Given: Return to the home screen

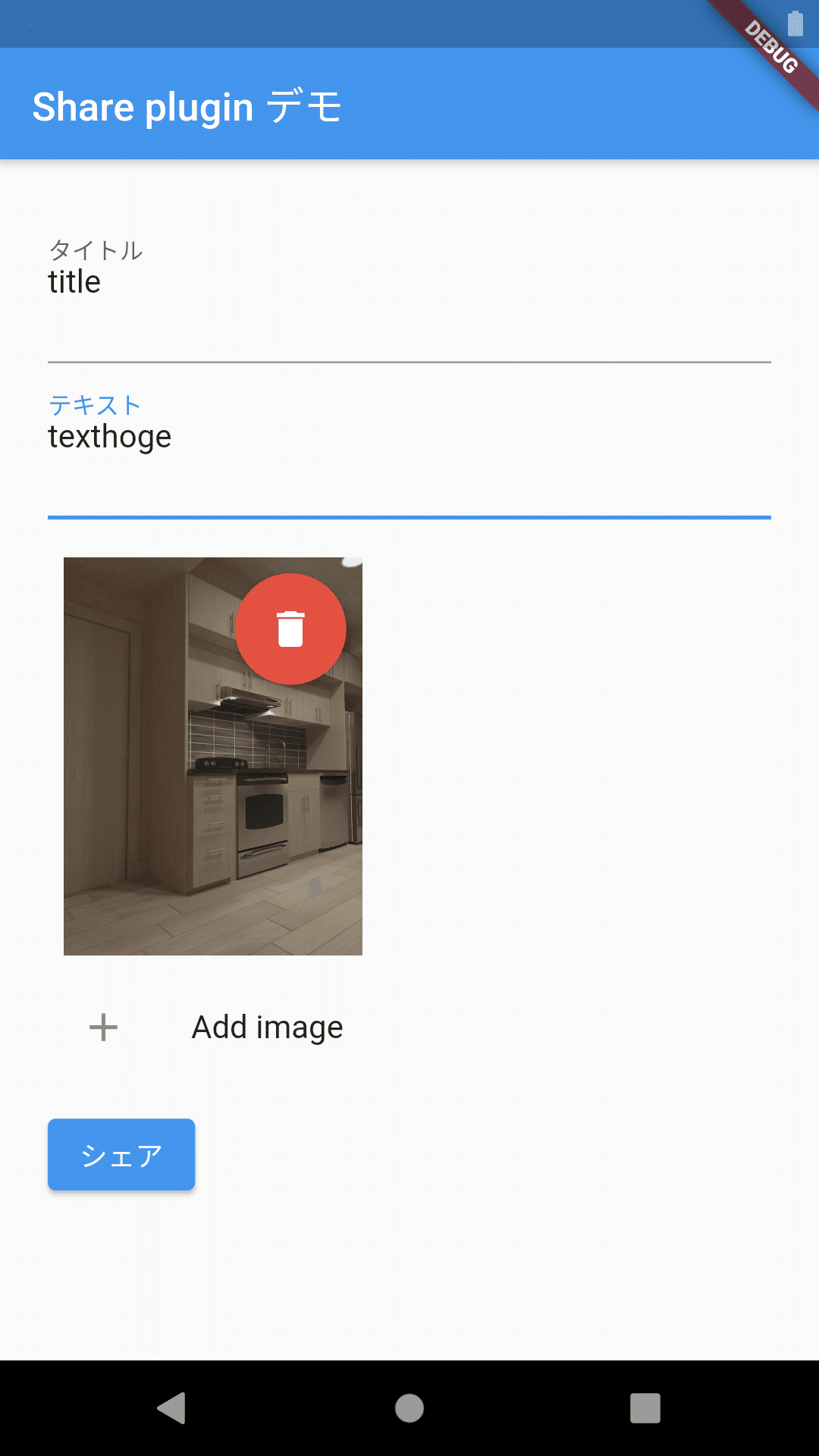Looking at the screenshot, I should 409,1408.
